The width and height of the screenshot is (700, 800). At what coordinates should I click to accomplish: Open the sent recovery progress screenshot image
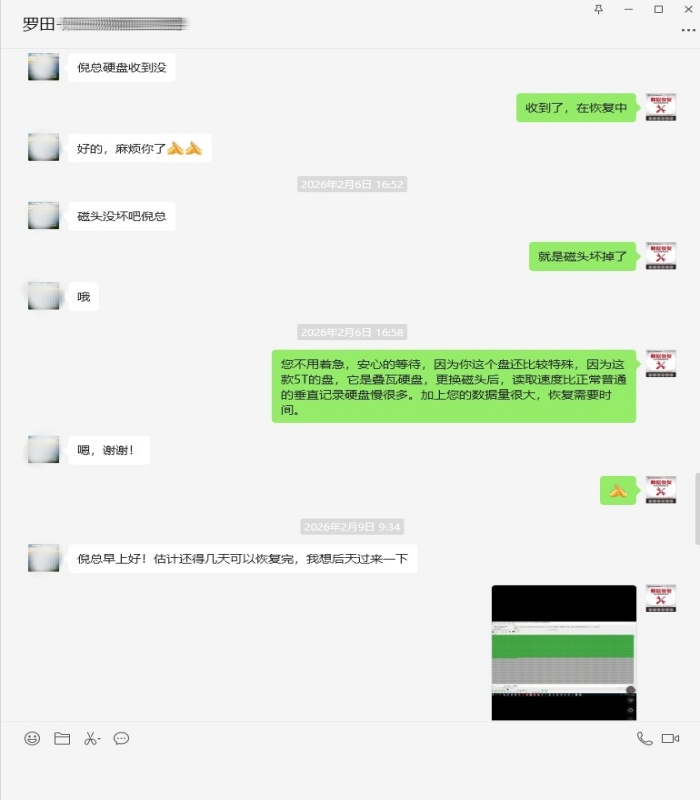click(564, 652)
